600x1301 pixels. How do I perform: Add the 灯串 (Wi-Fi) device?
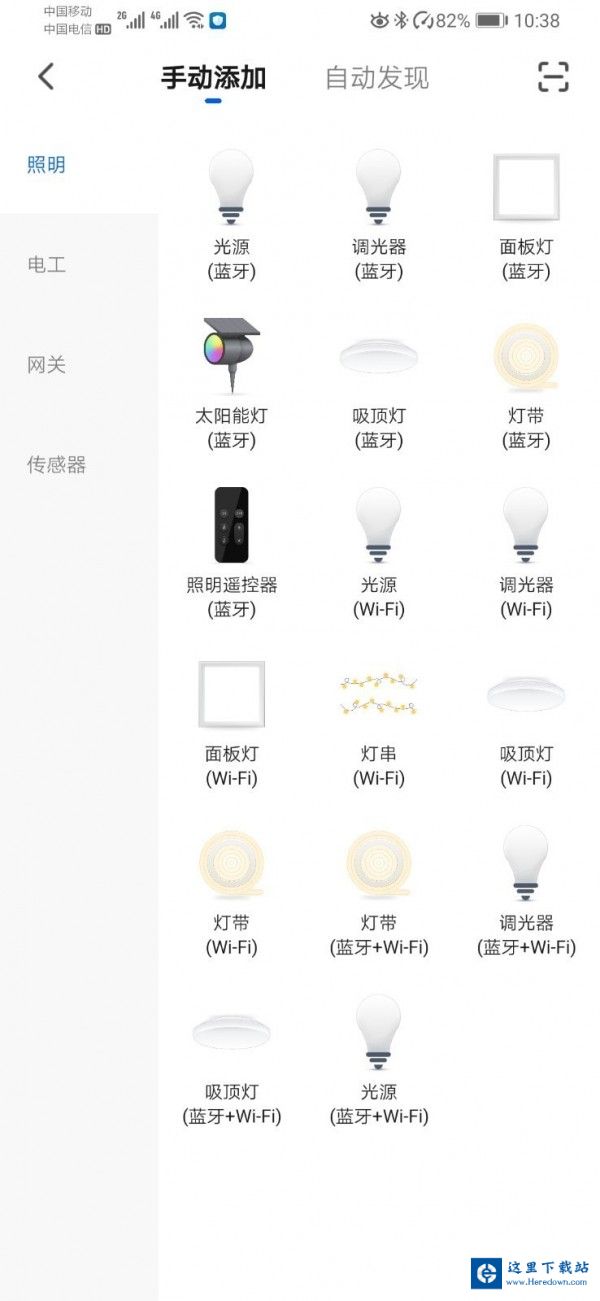click(x=379, y=722)
